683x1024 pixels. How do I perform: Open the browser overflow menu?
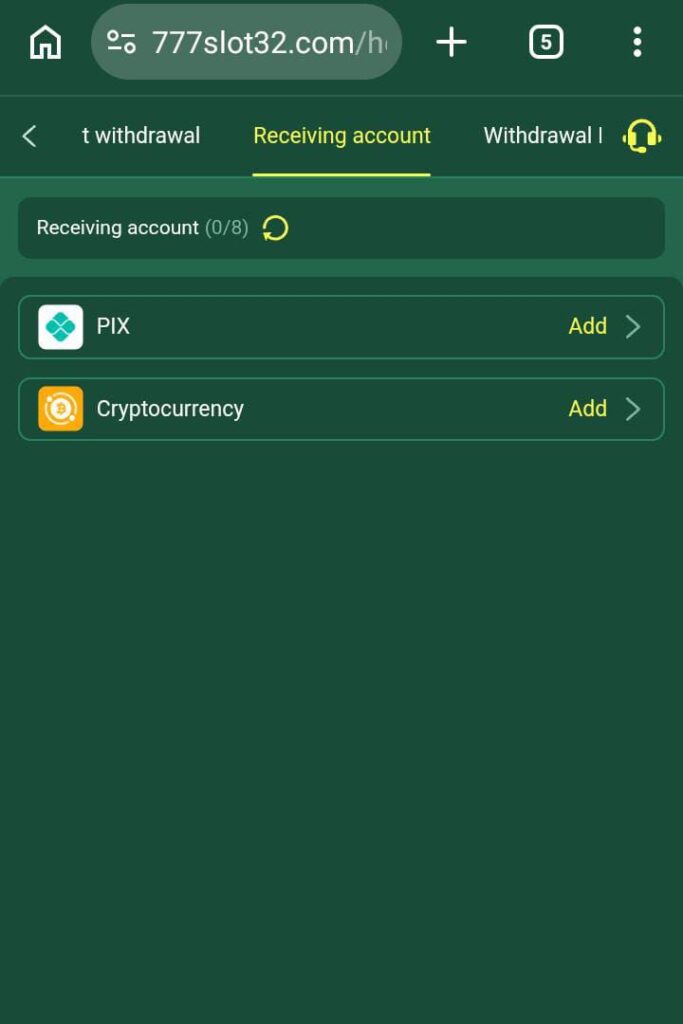[637, 42]
